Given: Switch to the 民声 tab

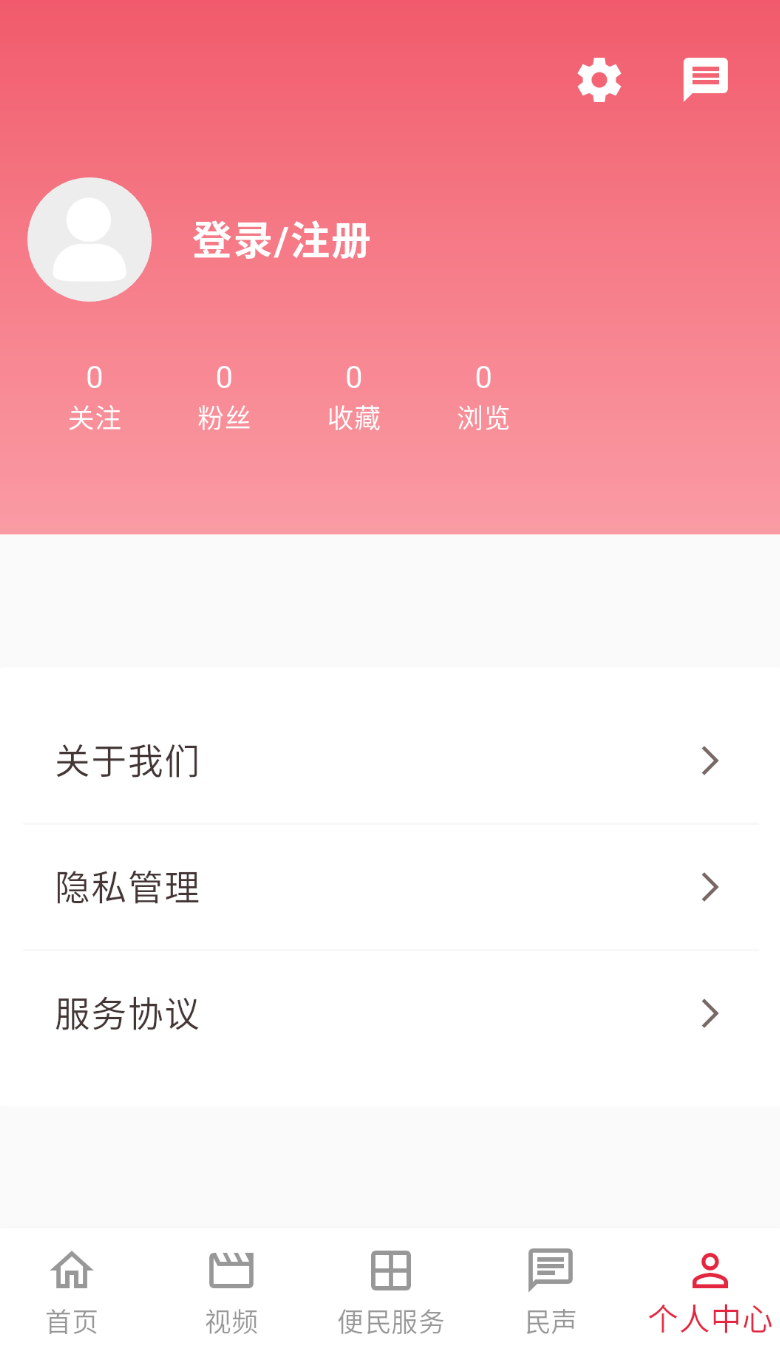Looking at the screenshot, I should point(551,1292).
